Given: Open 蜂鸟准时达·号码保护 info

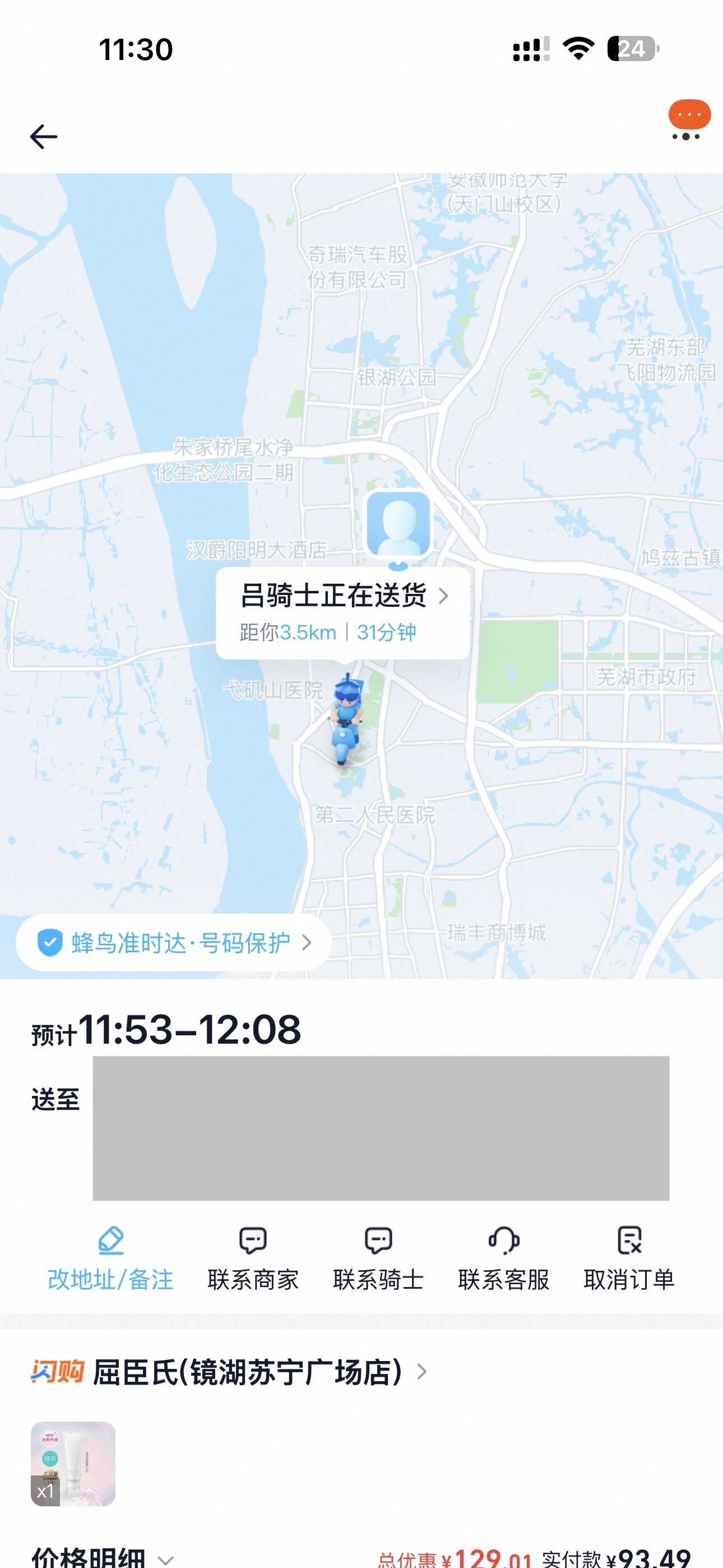Looking at the screenshot, I should 174,942.
